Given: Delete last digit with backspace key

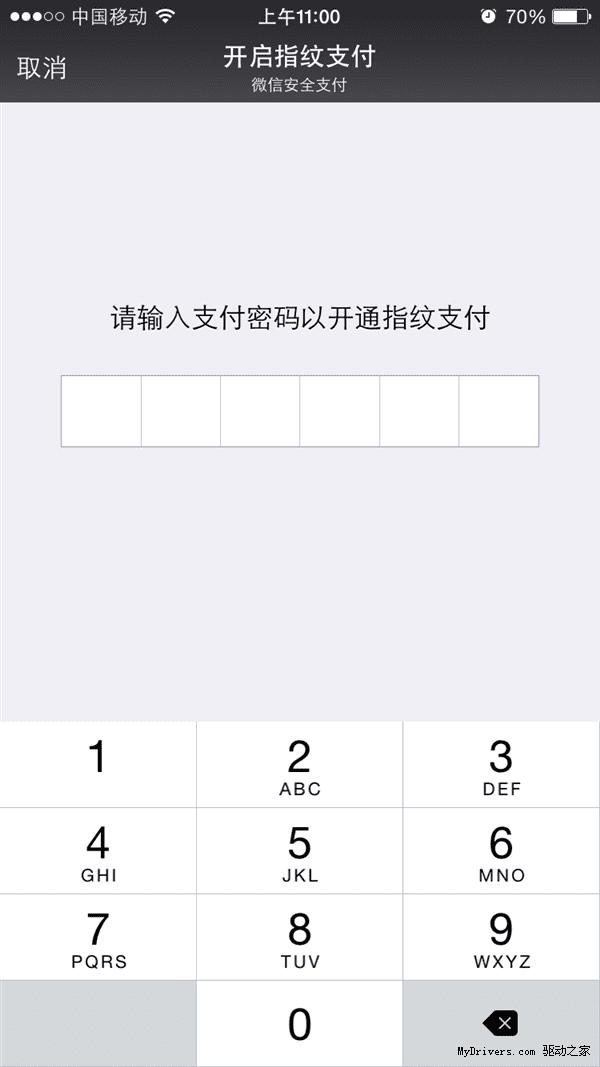Looking at the screenshot, I should [x=500, y=1023].
